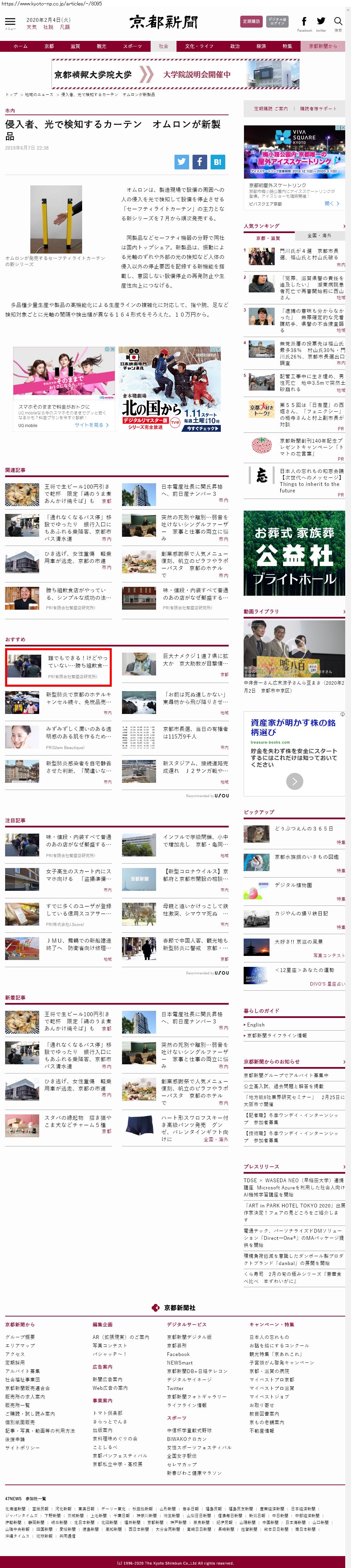Switch to the スポーツ nav tab
The height and width of the screenshot is (1568, 351).
(132, 46)
